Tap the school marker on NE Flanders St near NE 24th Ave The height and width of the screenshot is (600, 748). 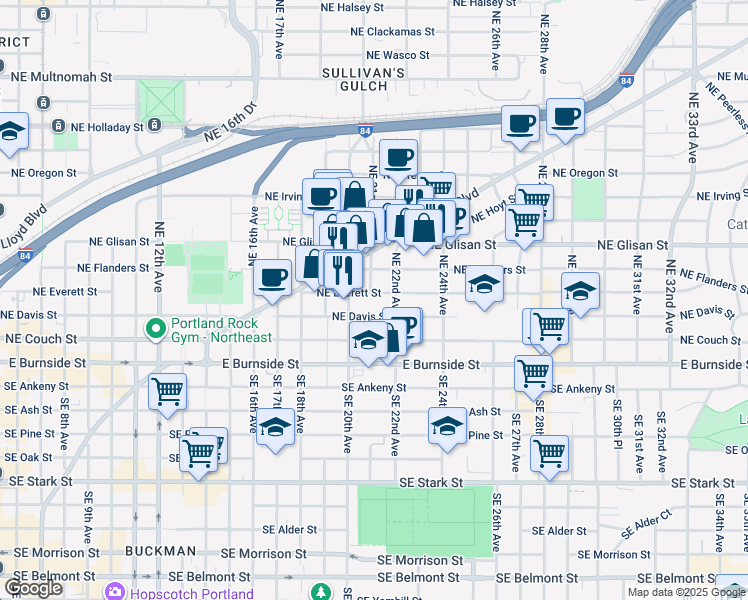click(484, 285)
